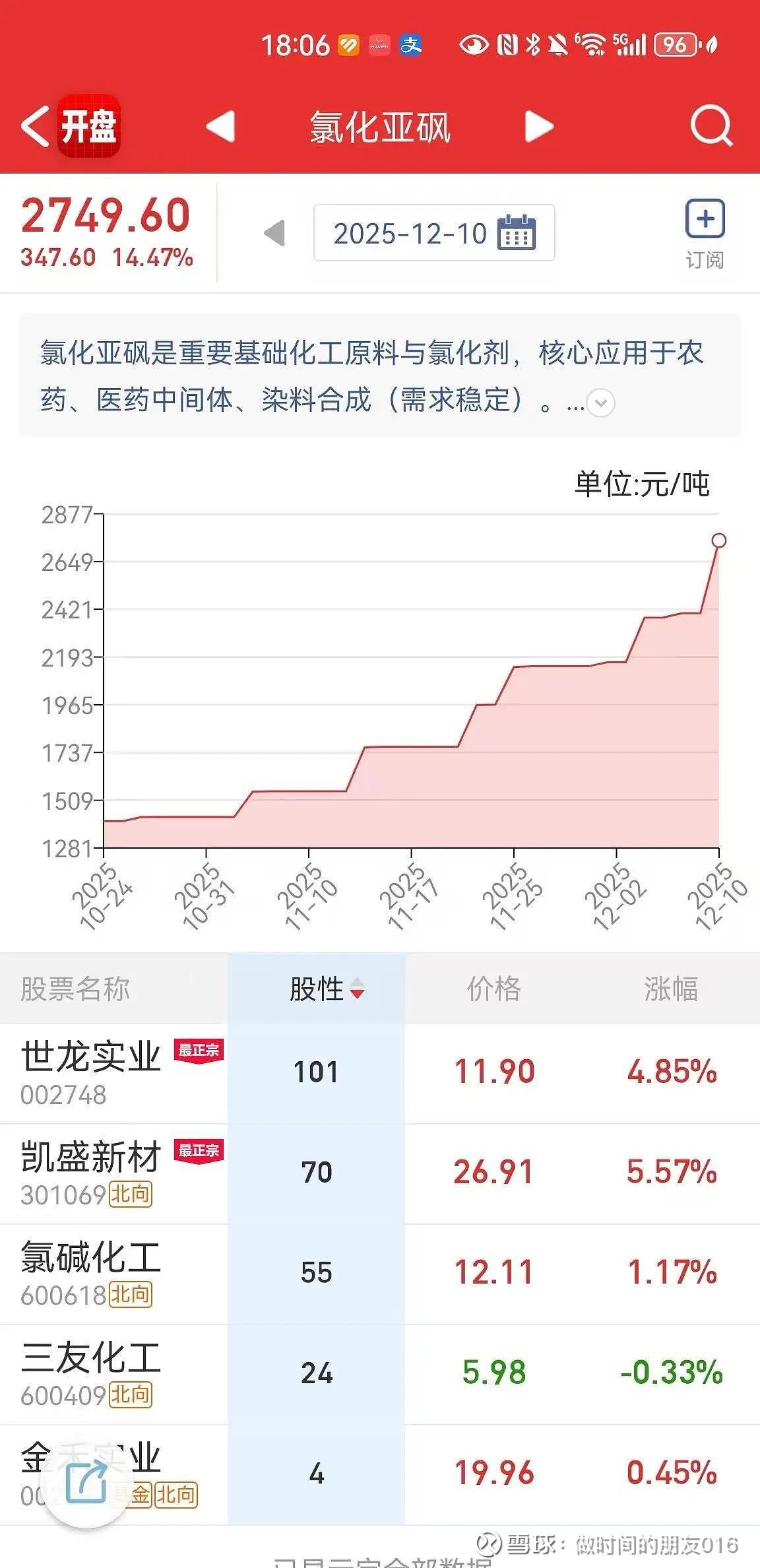Select the latest data point circle on the chart
This screenshot has height=1568, width=760.
tap(718, 541)
